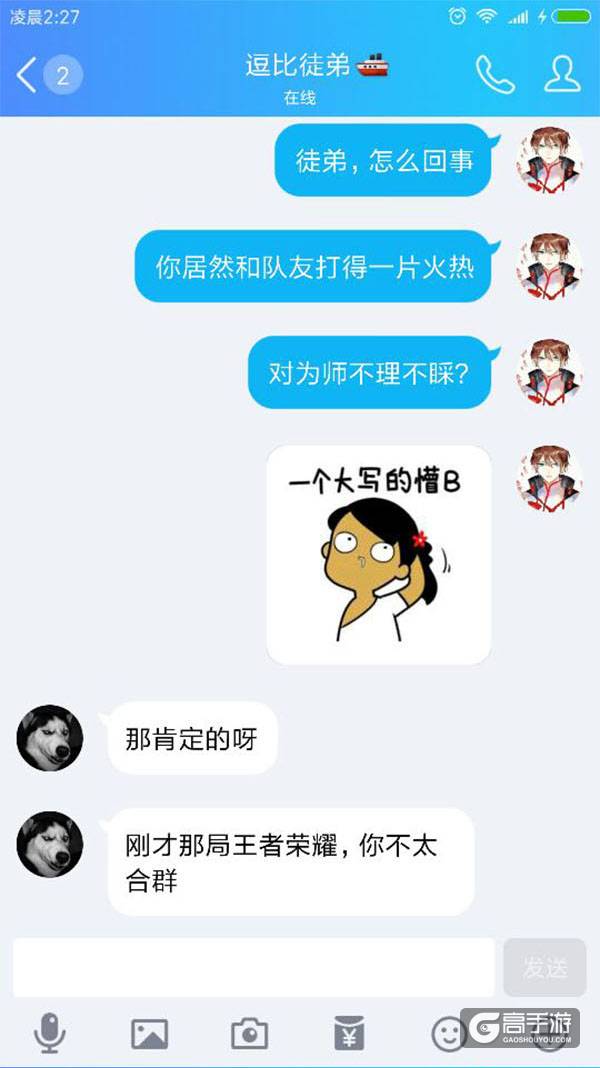Open the image gallery picker
The image size is (600, 1068).
(x=149, y=1033)
